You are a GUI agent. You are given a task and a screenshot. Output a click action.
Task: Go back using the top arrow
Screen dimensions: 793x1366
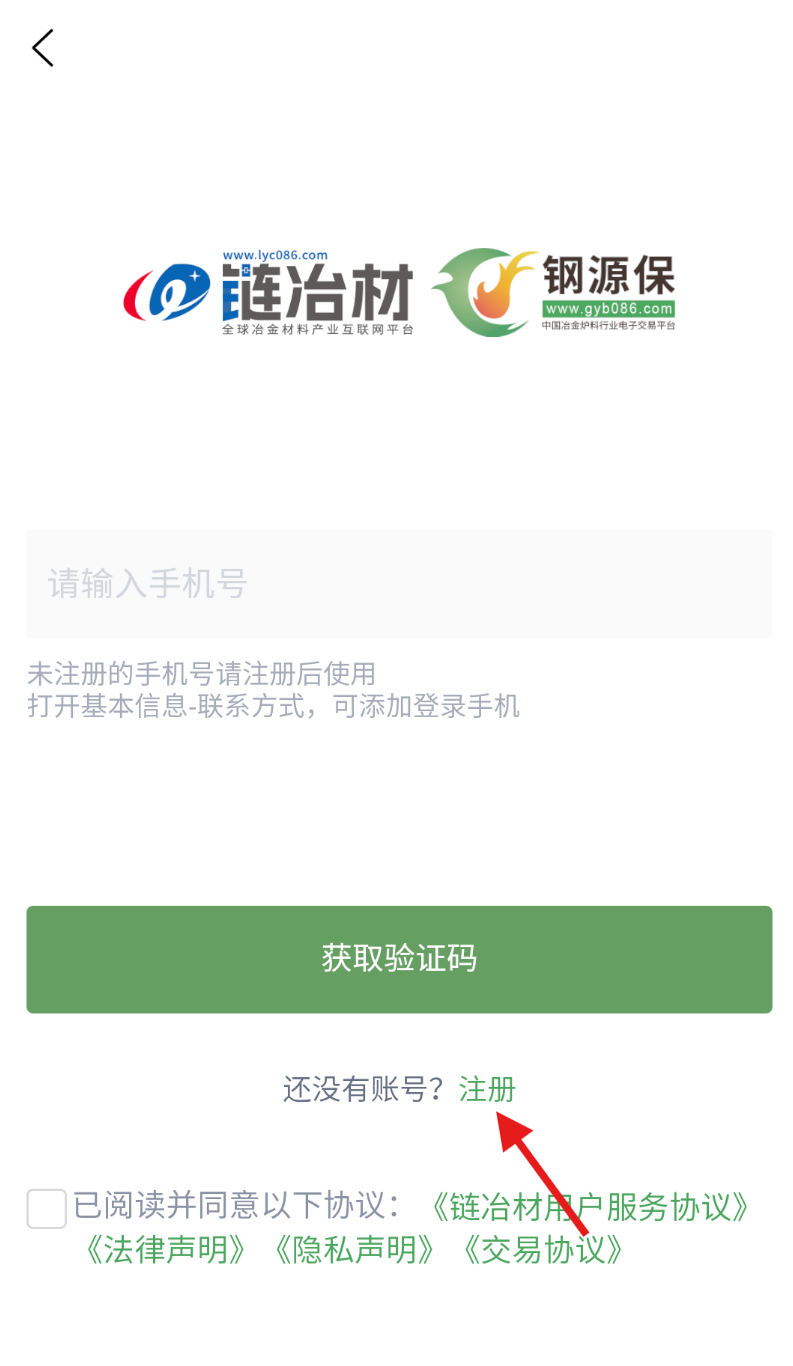pos(42,48)
